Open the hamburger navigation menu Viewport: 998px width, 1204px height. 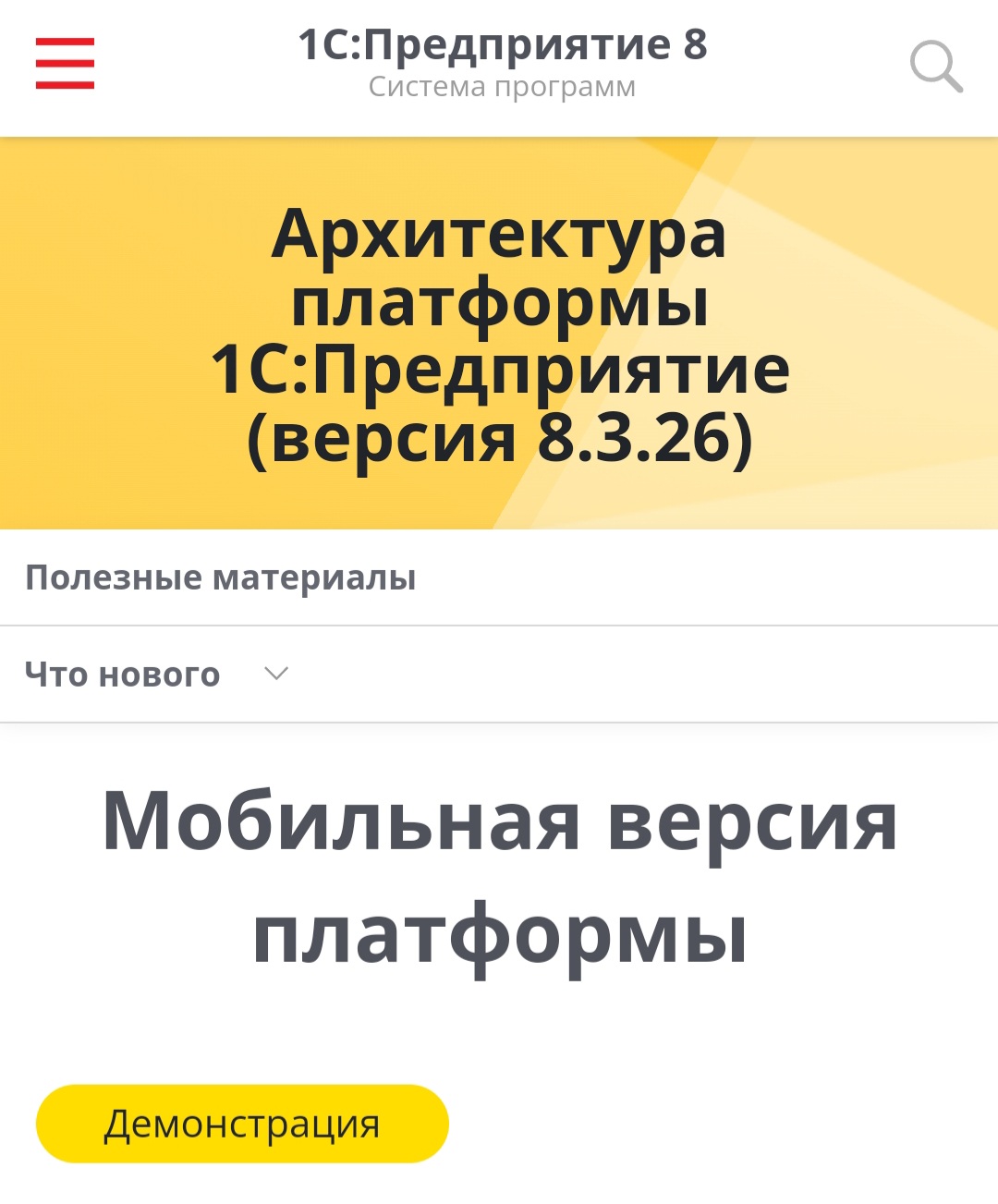click(x=65, y=64)
